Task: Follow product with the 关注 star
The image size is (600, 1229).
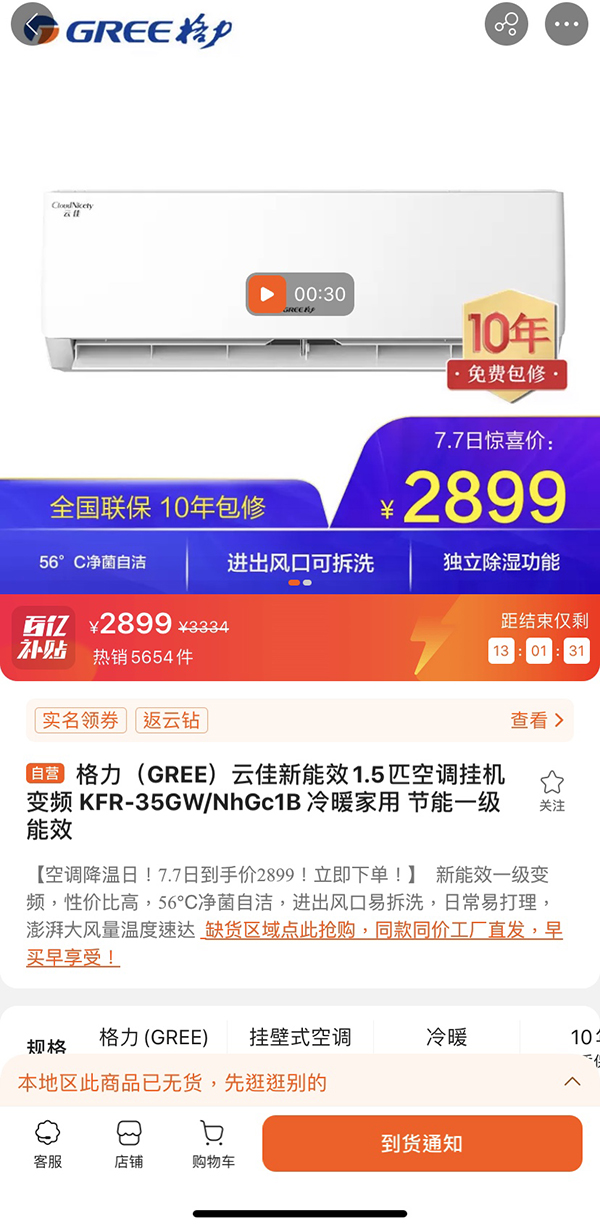Action: coord(552,790)
